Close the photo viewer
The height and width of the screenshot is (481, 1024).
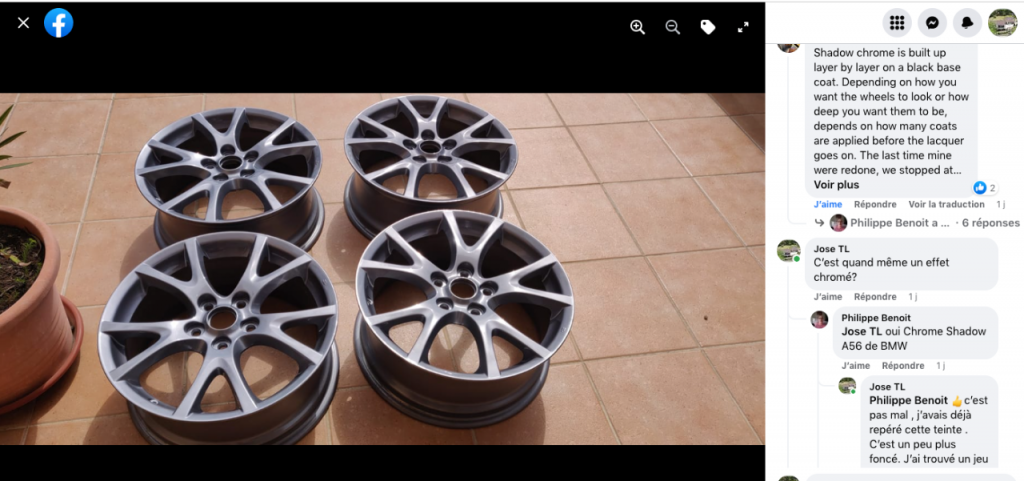pyautogui.click(x=24, y=22)
